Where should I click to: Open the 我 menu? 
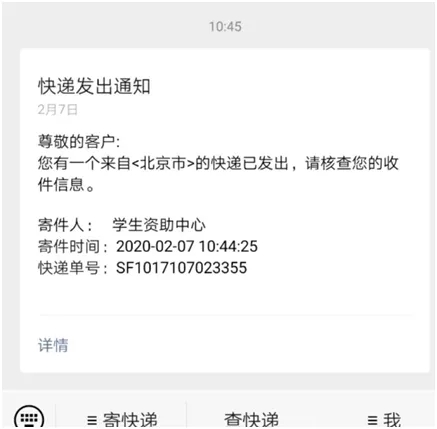(x=384, y=419)
